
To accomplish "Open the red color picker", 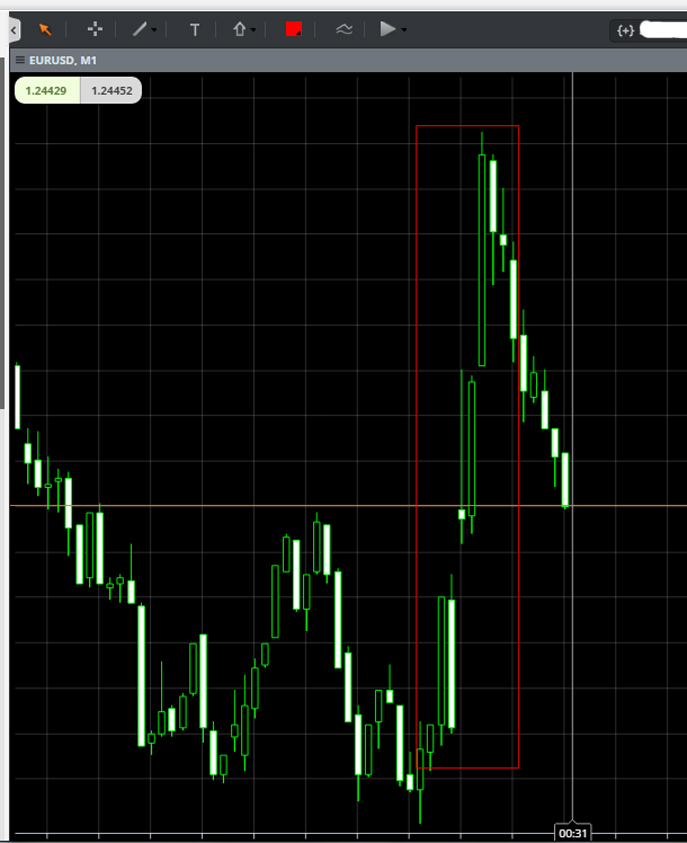I will tap(294, 30).
